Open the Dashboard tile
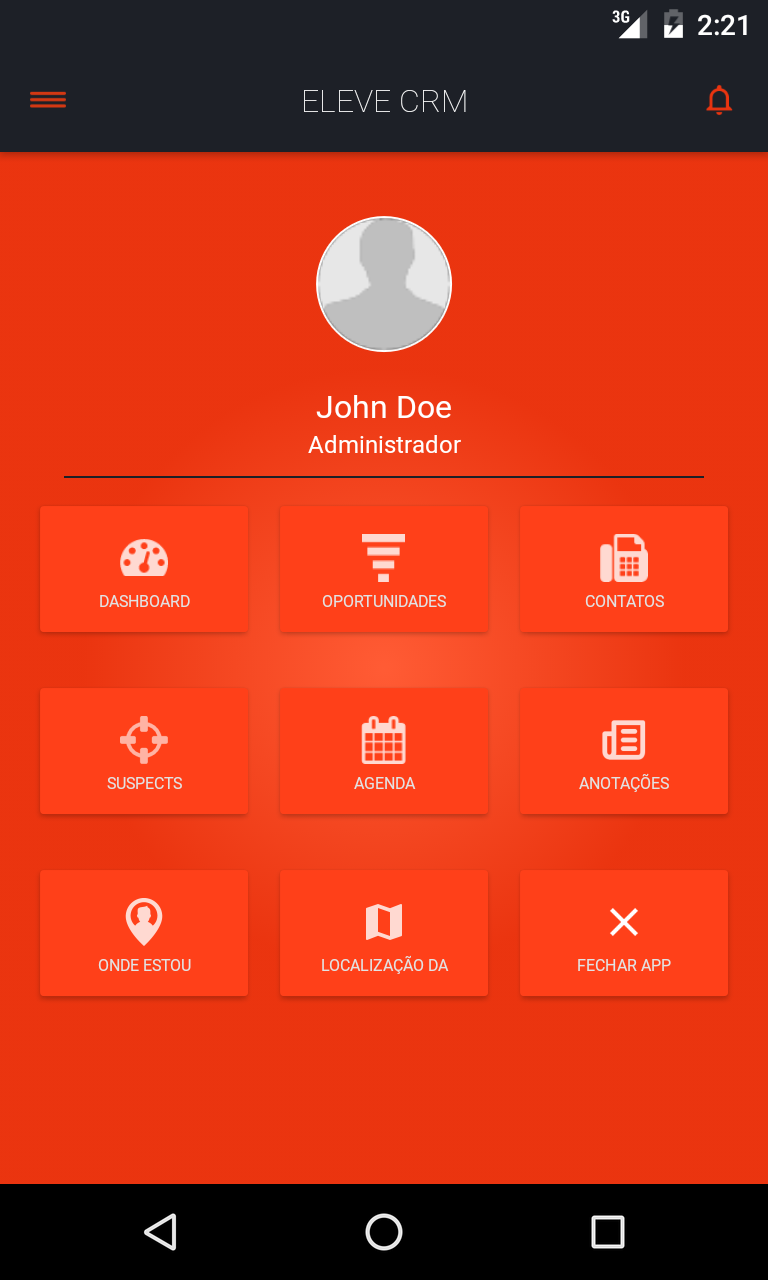768x1280 pixels. pyautogui.click(x=144, y=569)
